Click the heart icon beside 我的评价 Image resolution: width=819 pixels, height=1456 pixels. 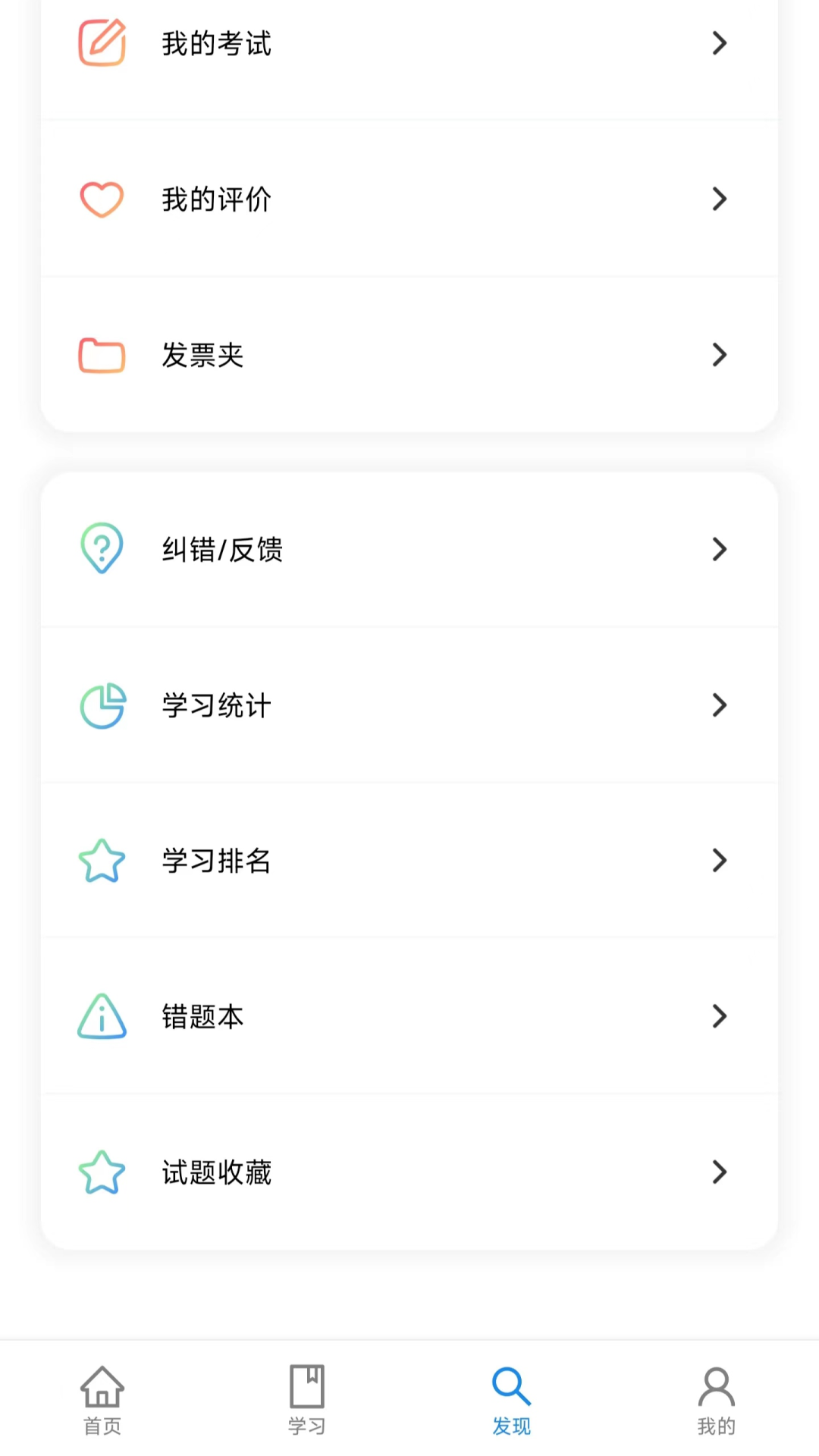point(102,199)
